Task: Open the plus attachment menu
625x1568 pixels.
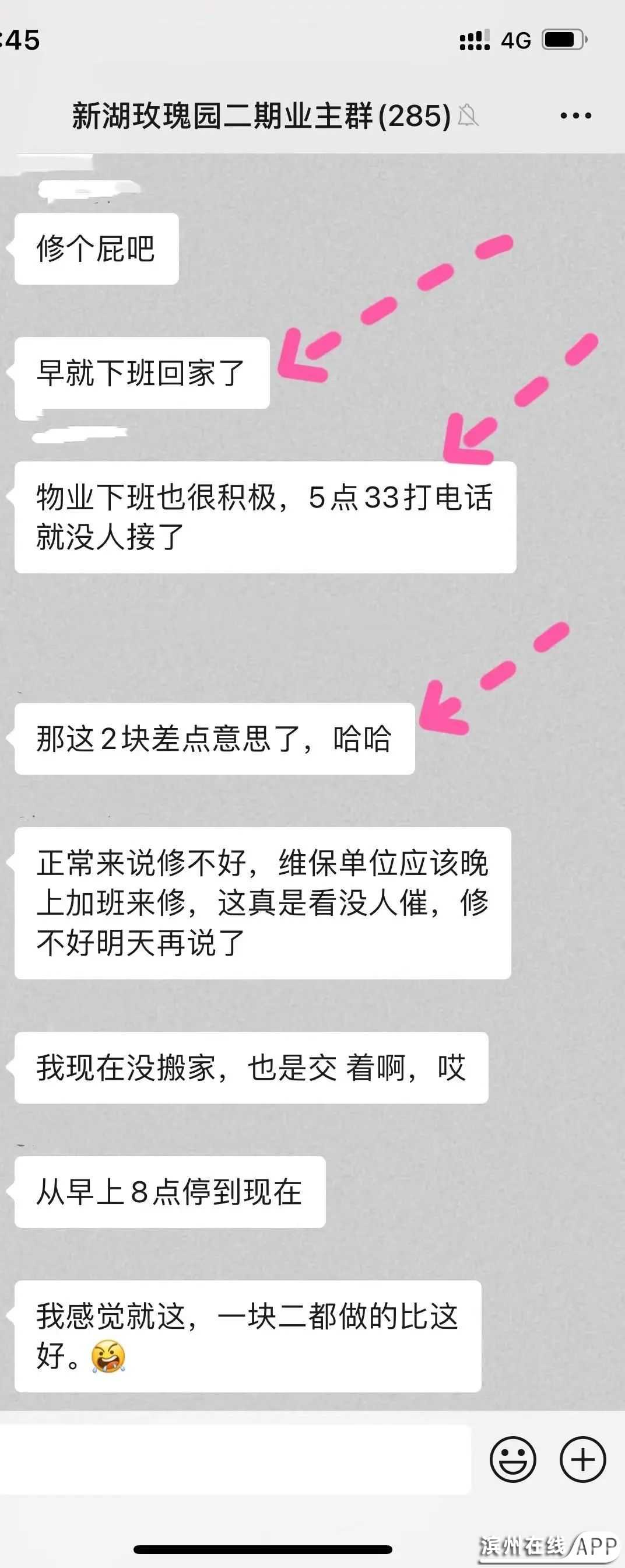Action: click(x=582, y=1459)
